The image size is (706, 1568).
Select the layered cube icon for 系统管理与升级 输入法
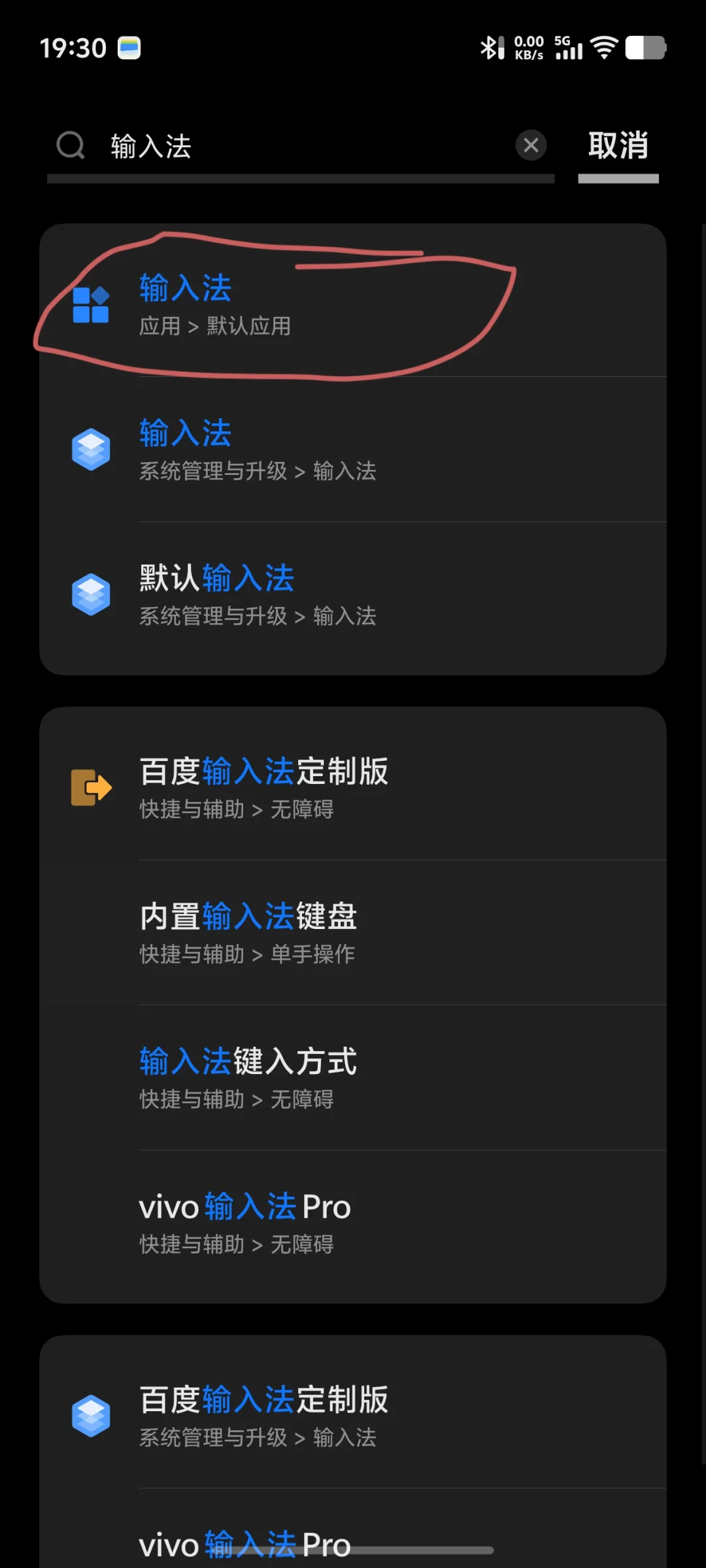pos(90,451)
